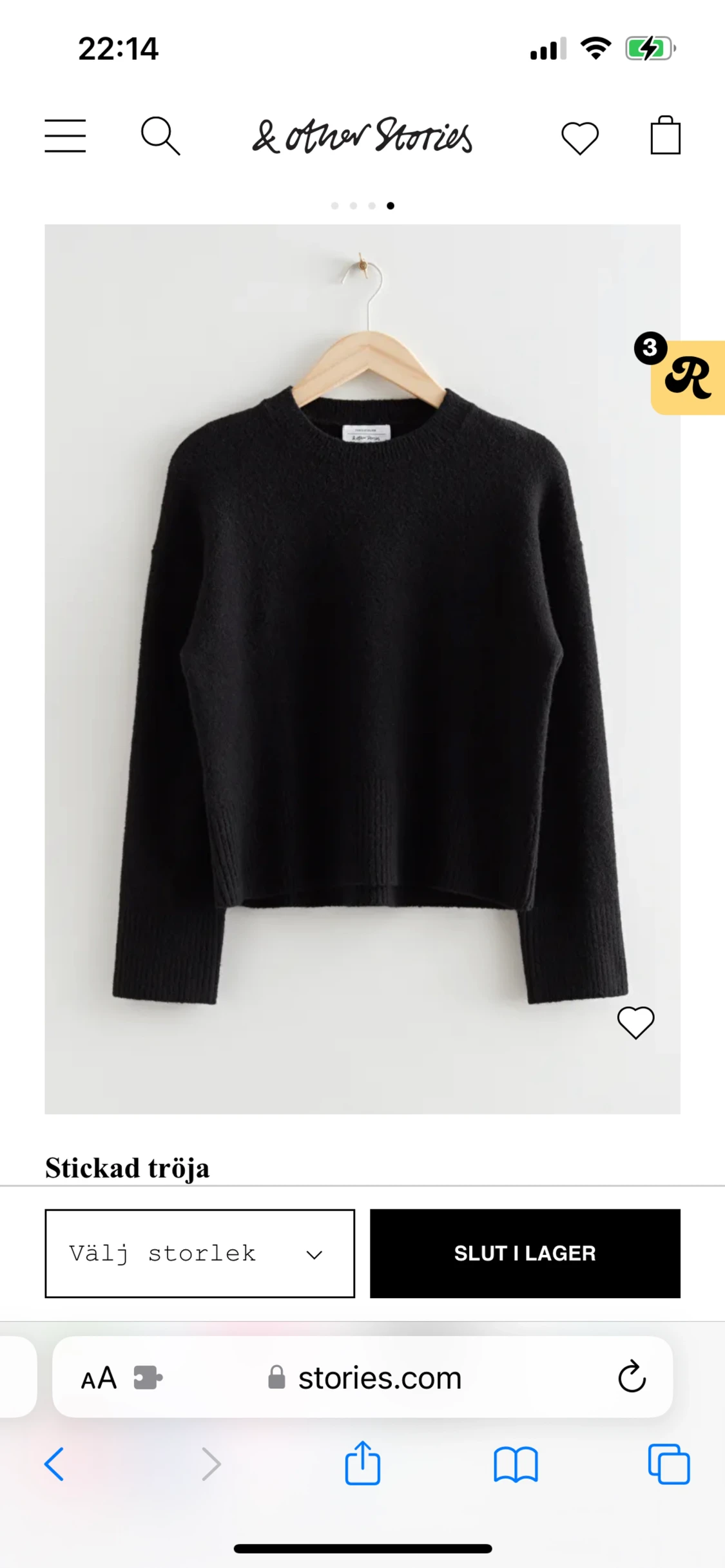Tap the SLUT I LAGER button
725x1568 pixels.
pos(525,1253)
